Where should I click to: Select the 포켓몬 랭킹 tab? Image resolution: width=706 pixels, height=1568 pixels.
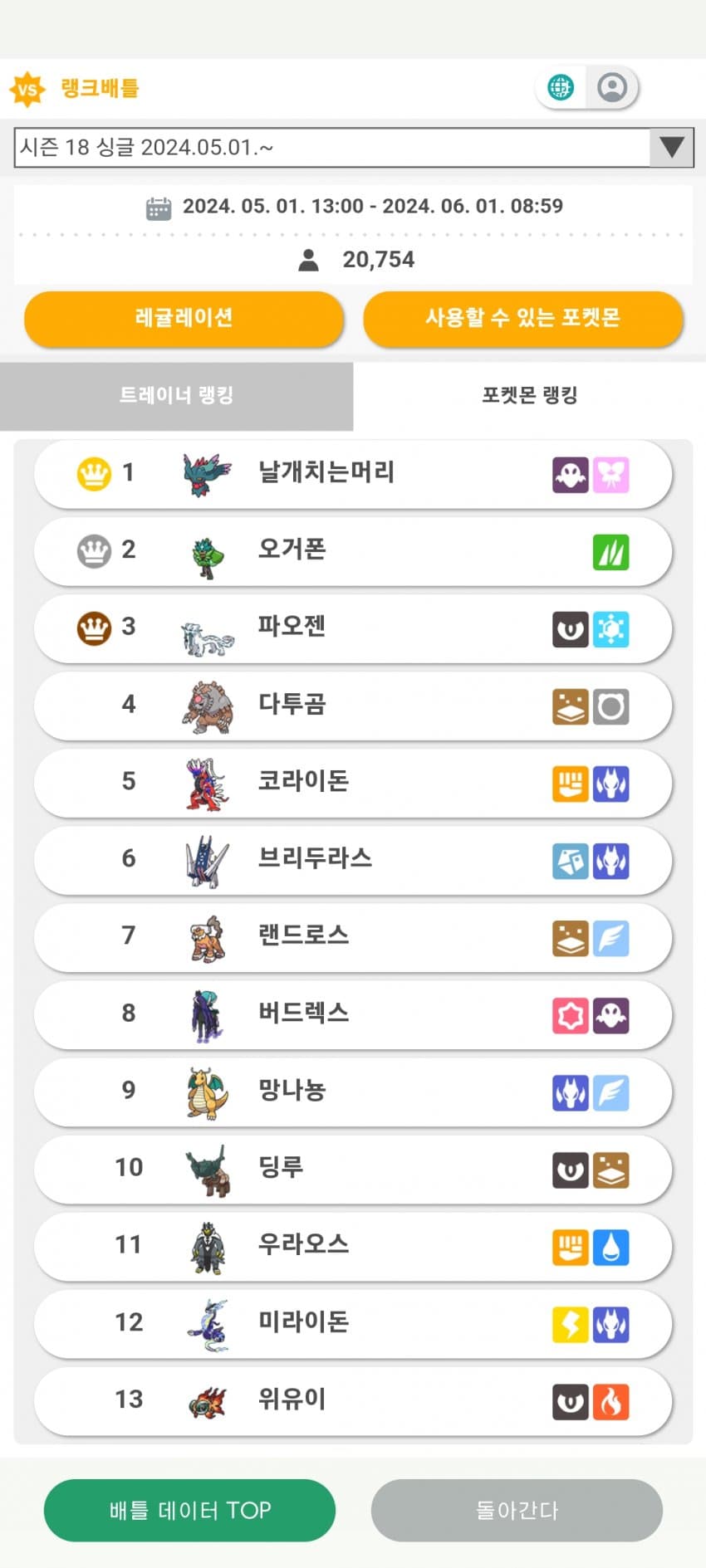coord(529,396)
